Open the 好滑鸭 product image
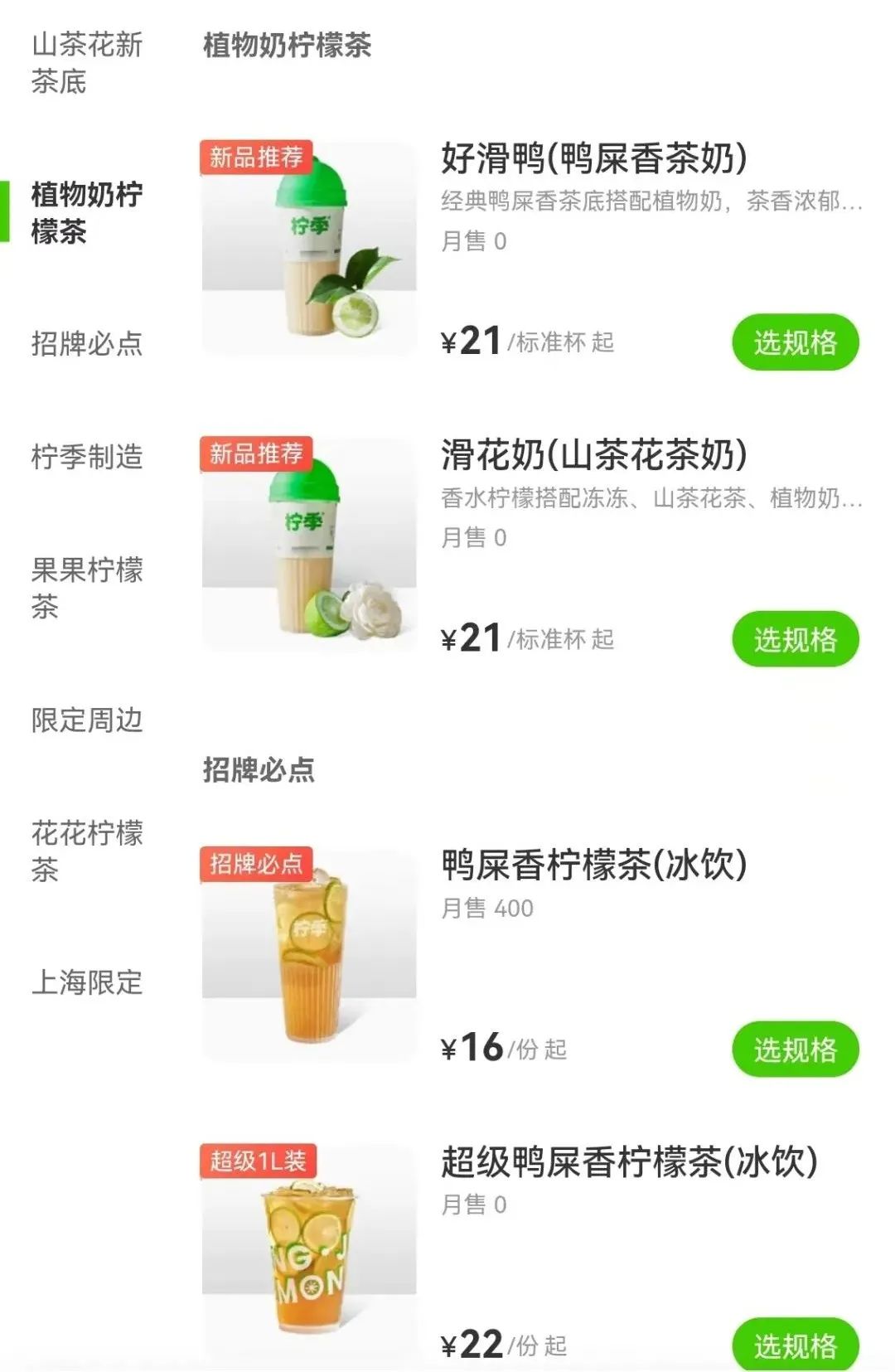 tap(309, 249)
